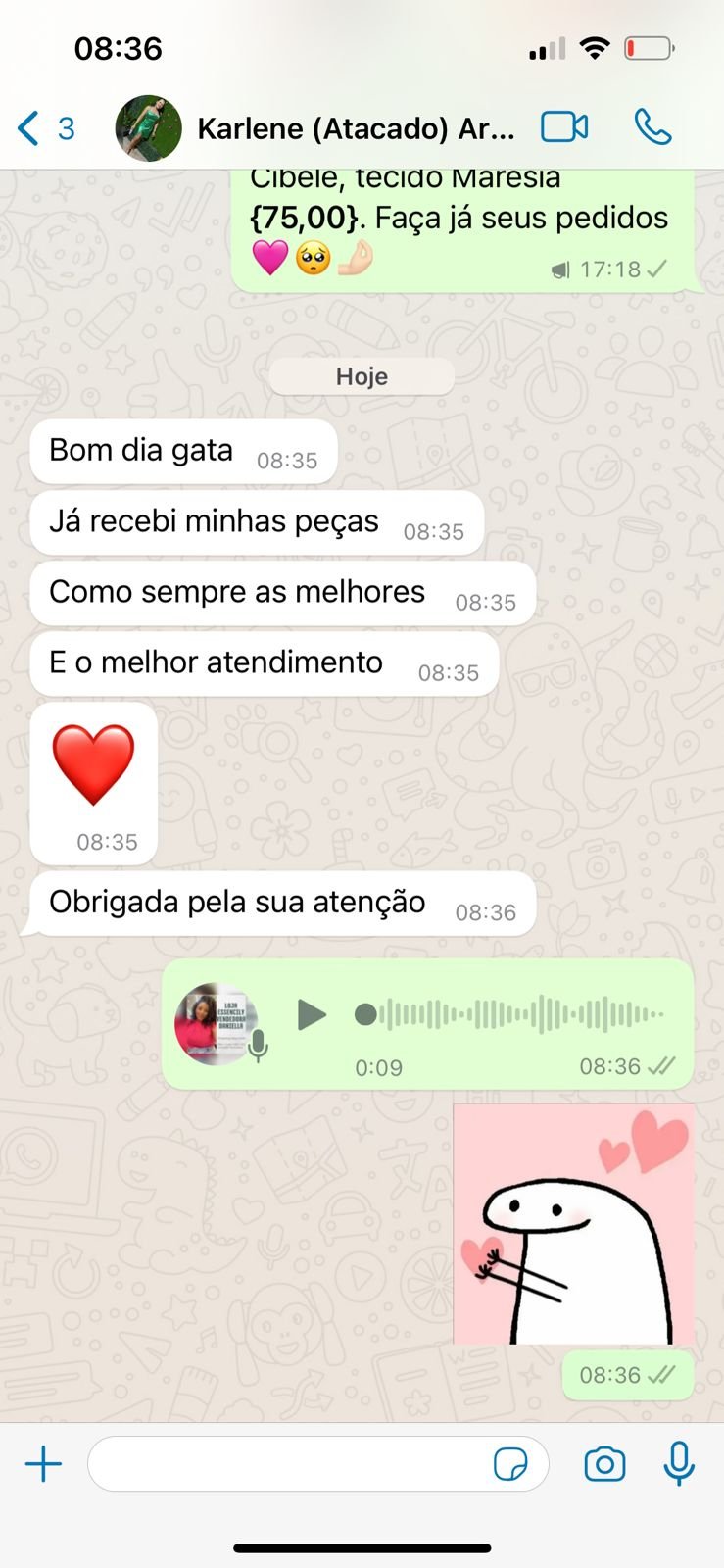The image size is (724, 1568).
Task: Open the attachment plus menu
Action: pyautogui.click(x=43, y=1465)
